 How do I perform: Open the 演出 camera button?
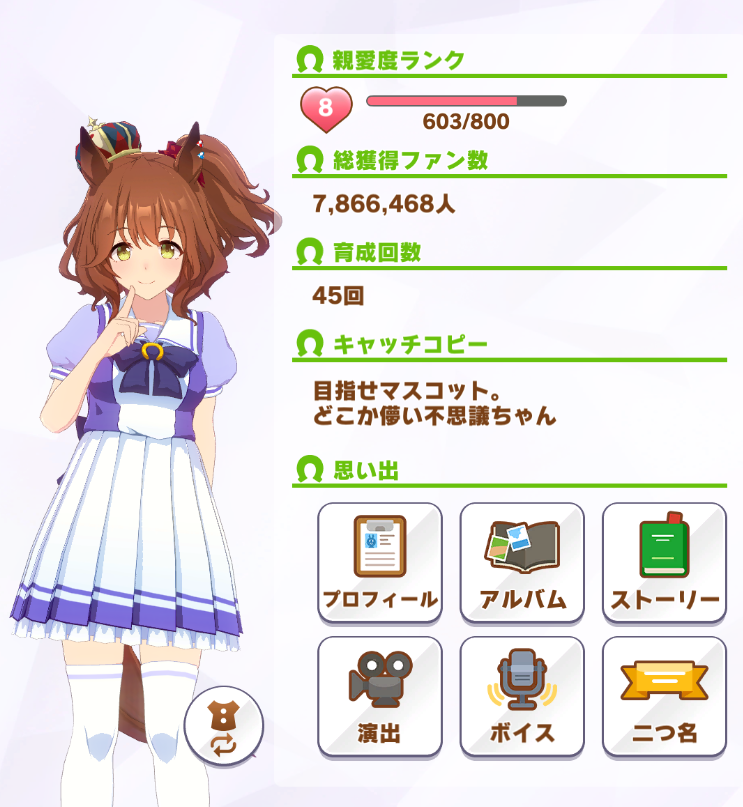click(379, 696)
